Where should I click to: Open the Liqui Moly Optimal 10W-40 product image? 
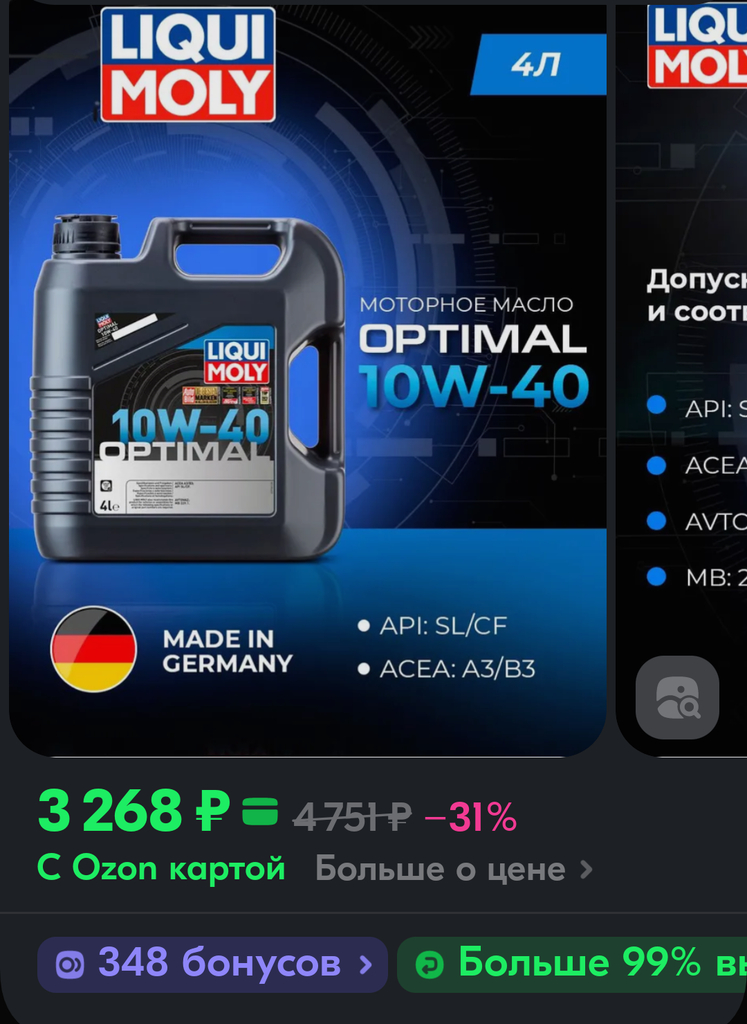308,380
